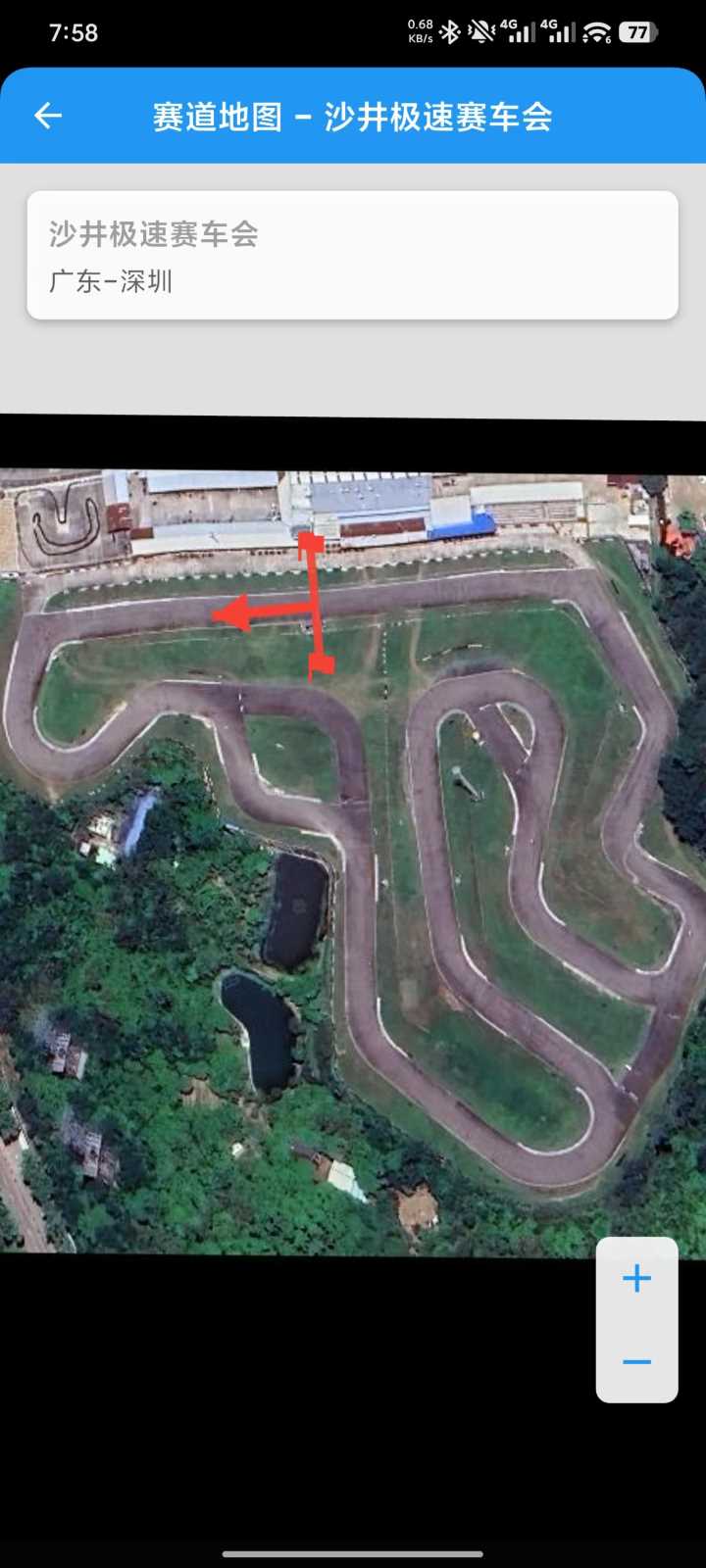Zoom out using the minus button

[x=636, y=1361]
